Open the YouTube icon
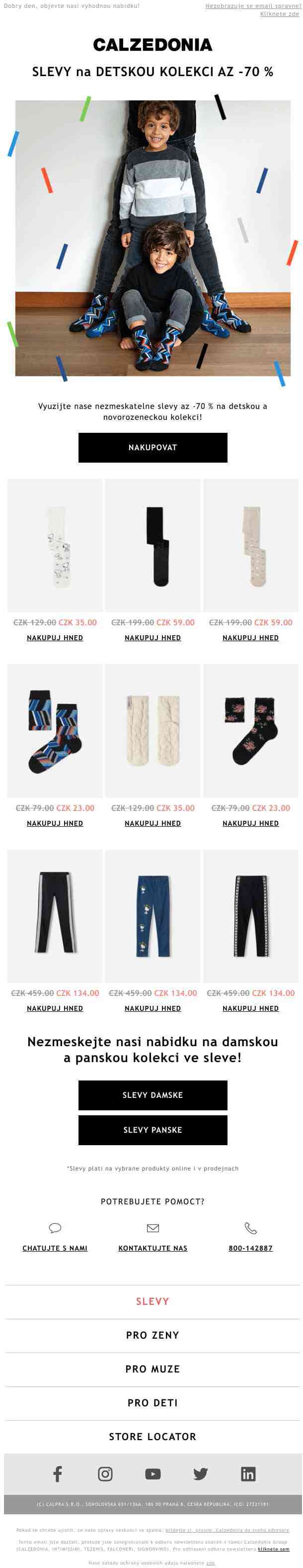Screen dimensions: 303x1568 click(153, 1473)
